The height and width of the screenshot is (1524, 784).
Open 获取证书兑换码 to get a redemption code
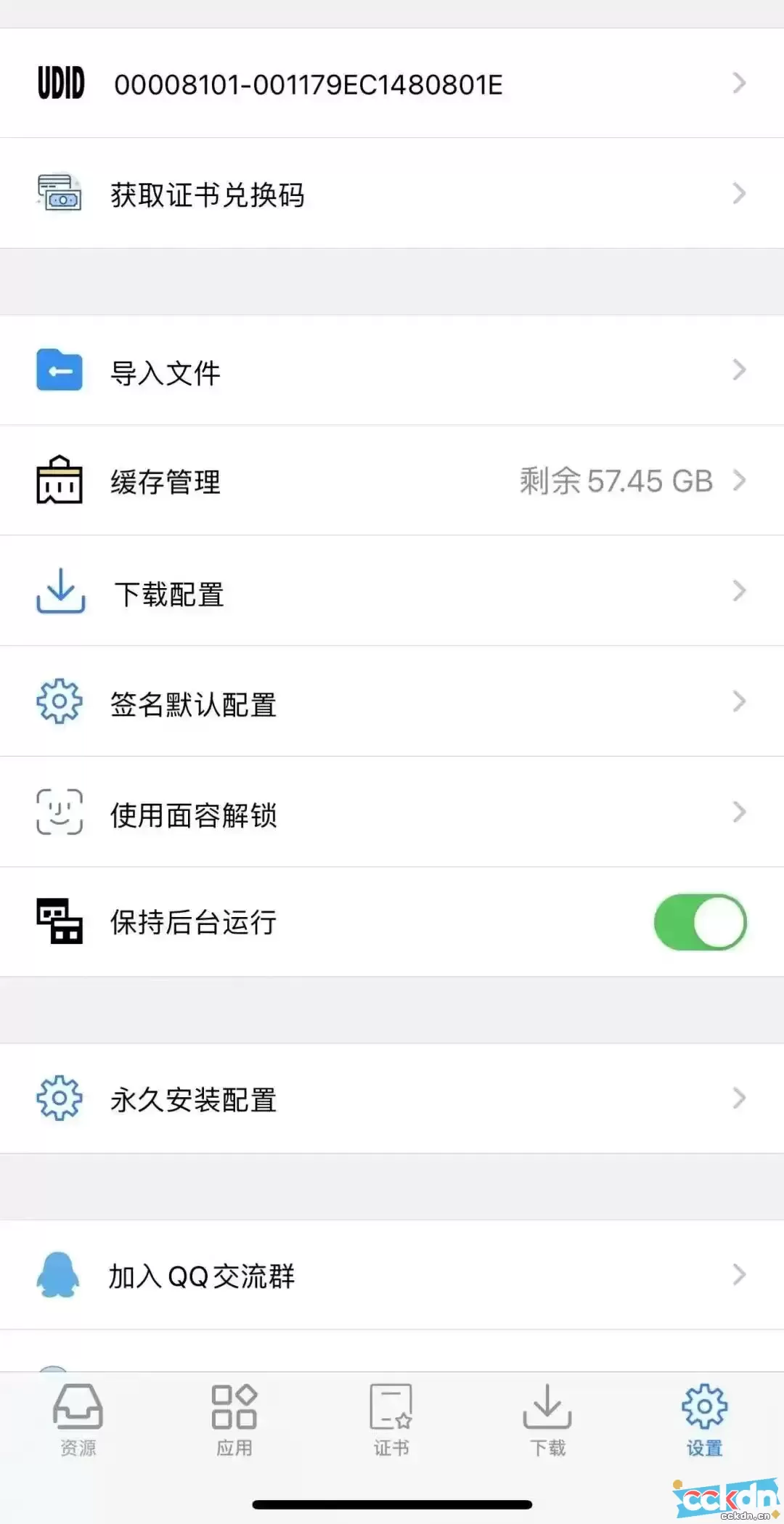click(392, 194)
